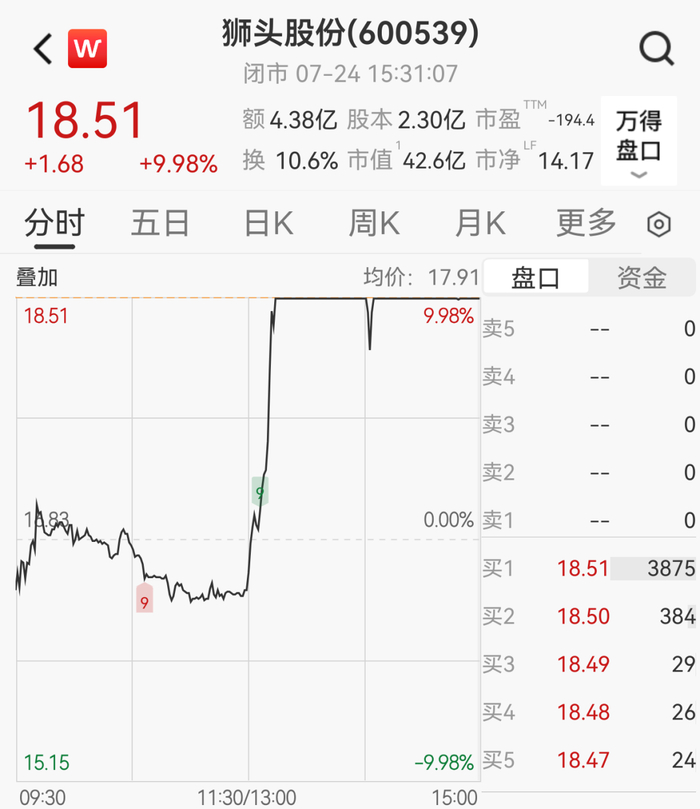Switch to the 五日 chart tab
700x809 pixels.
click(160, 223)
